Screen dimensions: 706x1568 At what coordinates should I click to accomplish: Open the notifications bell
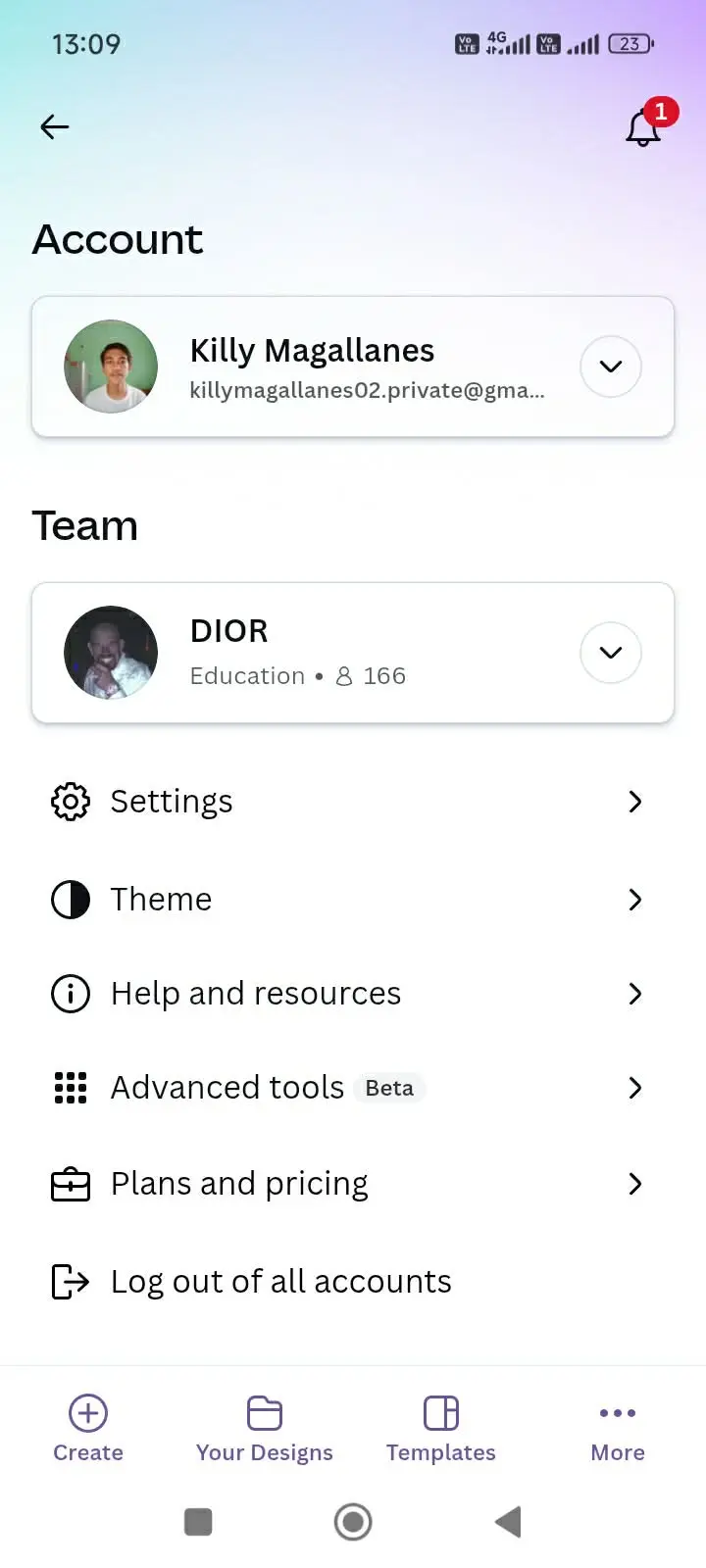(x=646, y=124)
